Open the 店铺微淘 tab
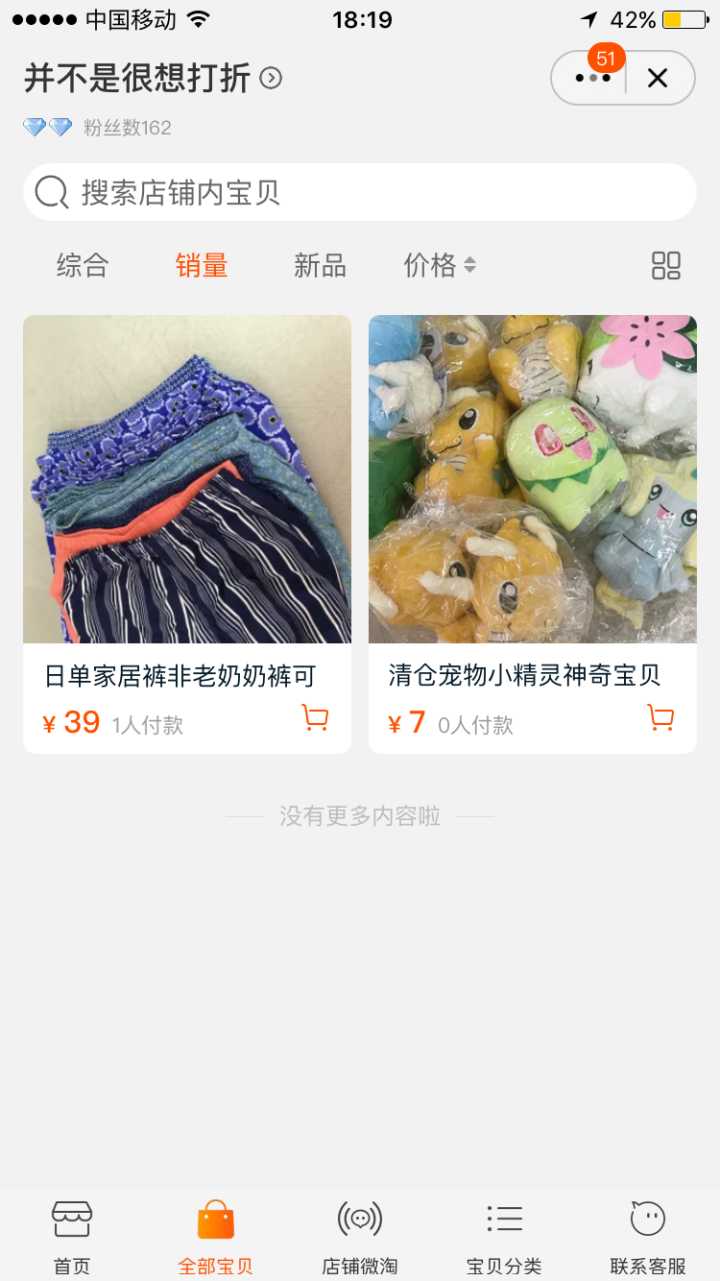Screen dimensions: 720x1281 [360, 1236]
